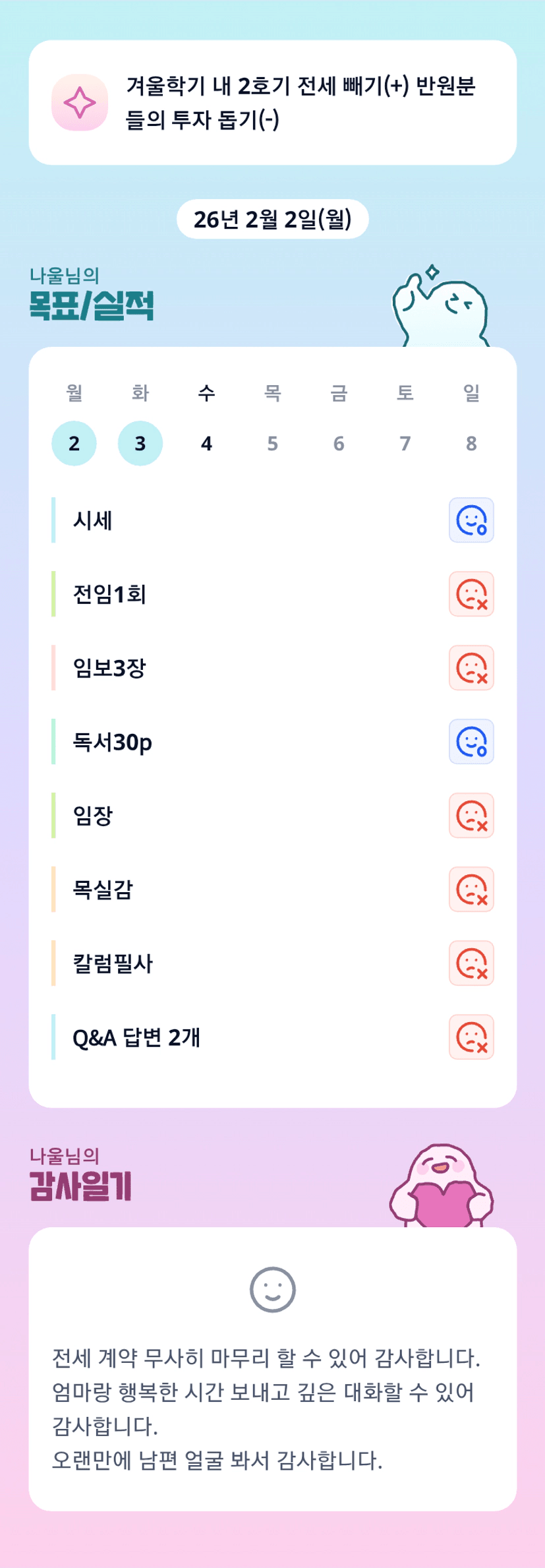Screen dimensions: 545x1568
Task: Mark the 임장 goal status face
Action: click(471, 816)
